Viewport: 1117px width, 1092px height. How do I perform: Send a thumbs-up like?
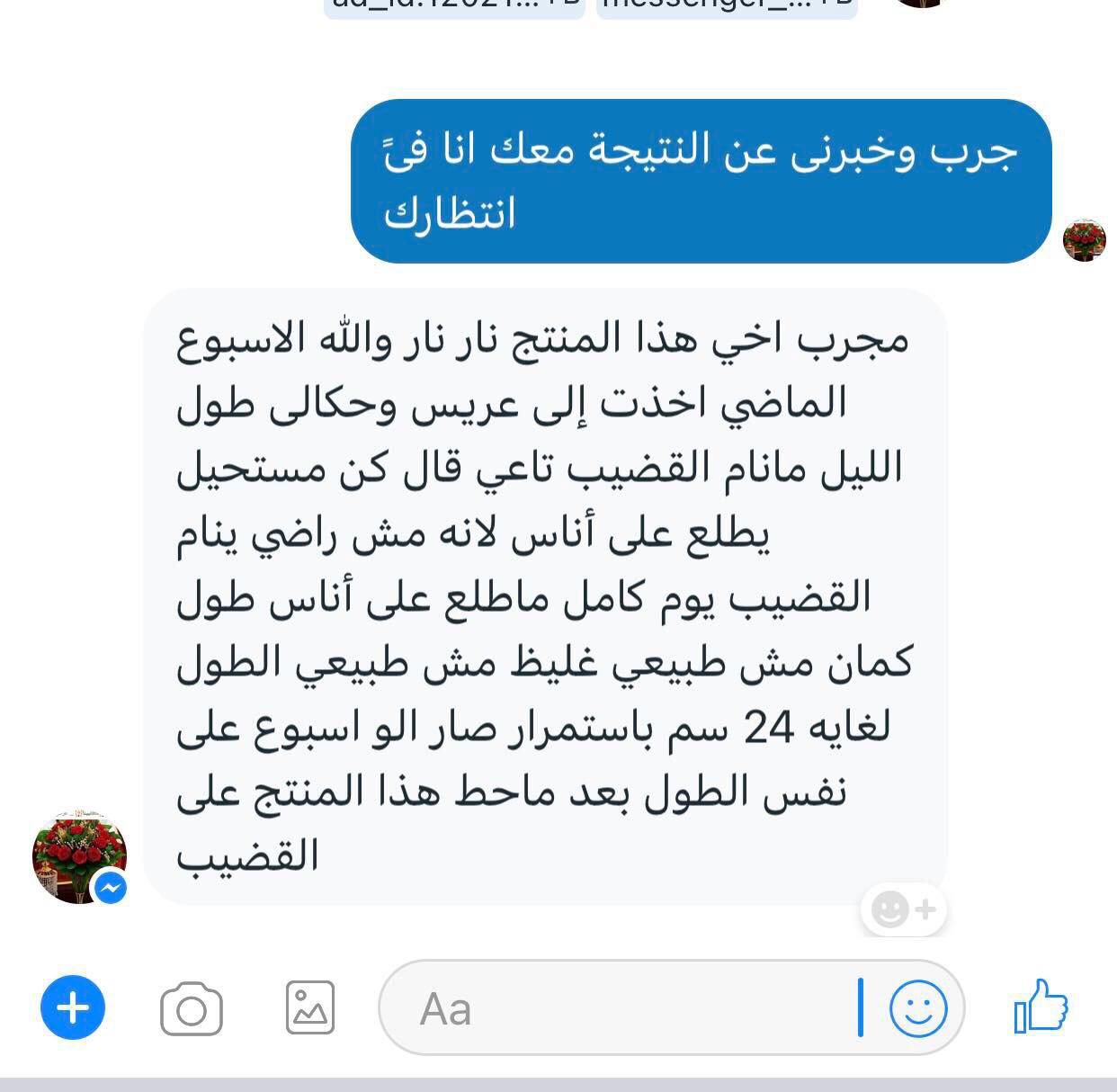tap(1041, 1007)
